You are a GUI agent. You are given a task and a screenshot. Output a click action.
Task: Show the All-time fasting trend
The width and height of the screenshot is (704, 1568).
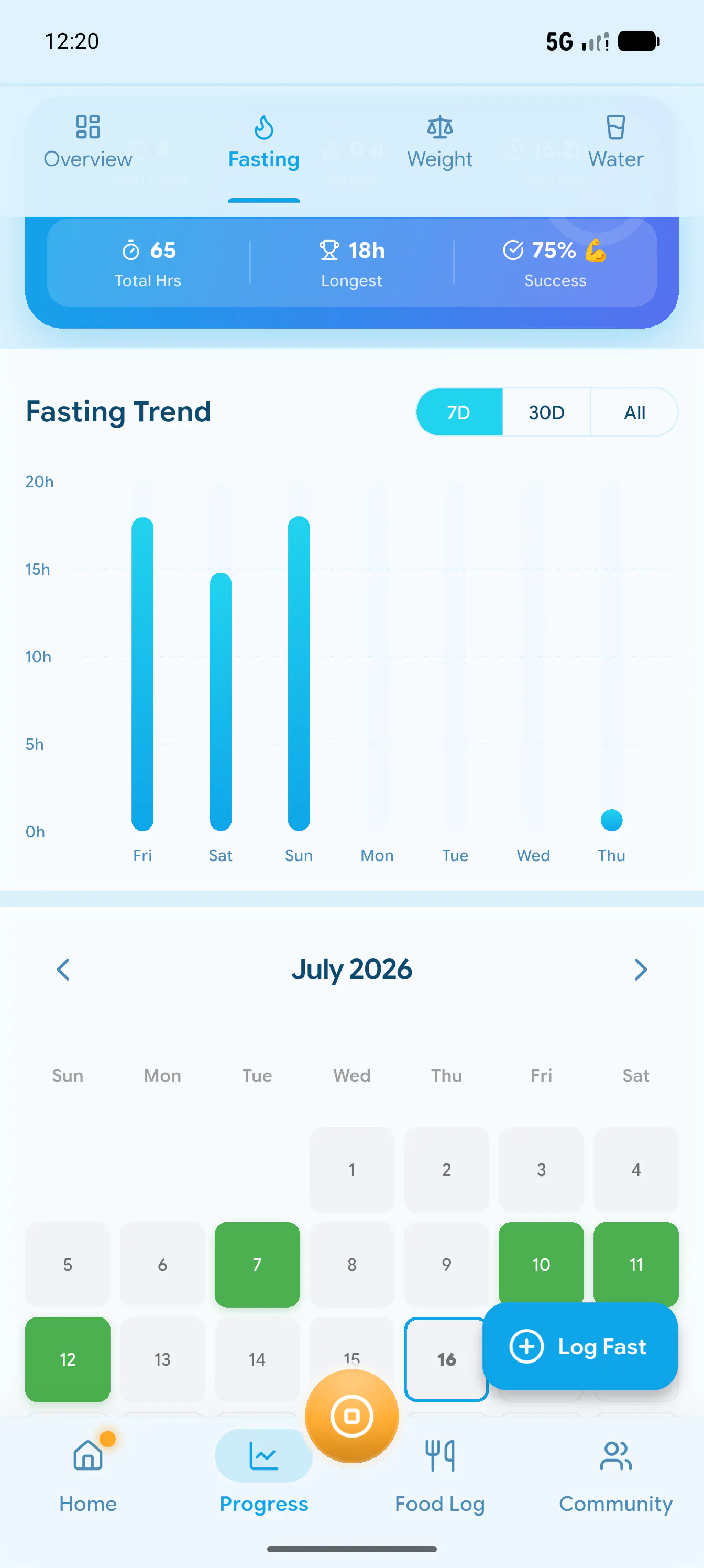[634, 412]
